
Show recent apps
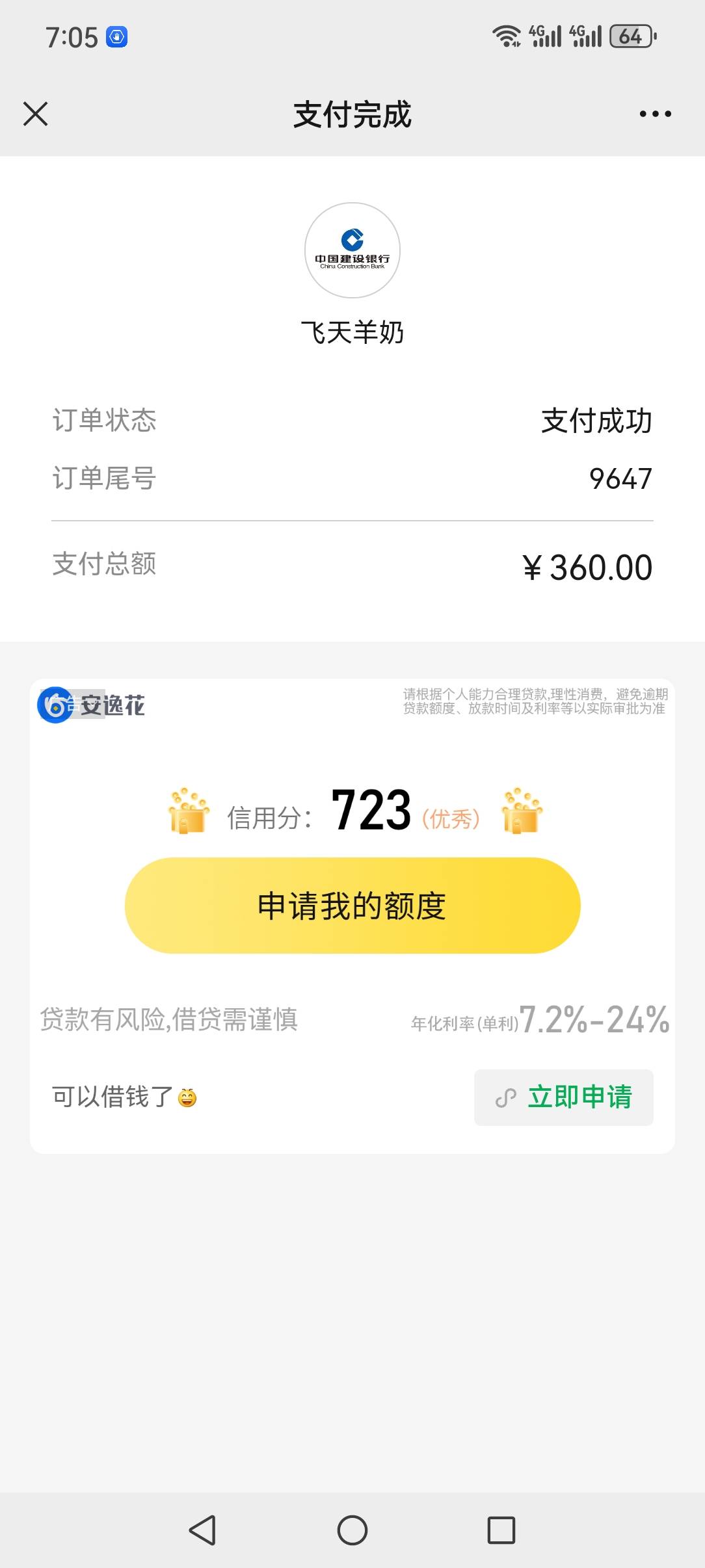[501, 1530]
